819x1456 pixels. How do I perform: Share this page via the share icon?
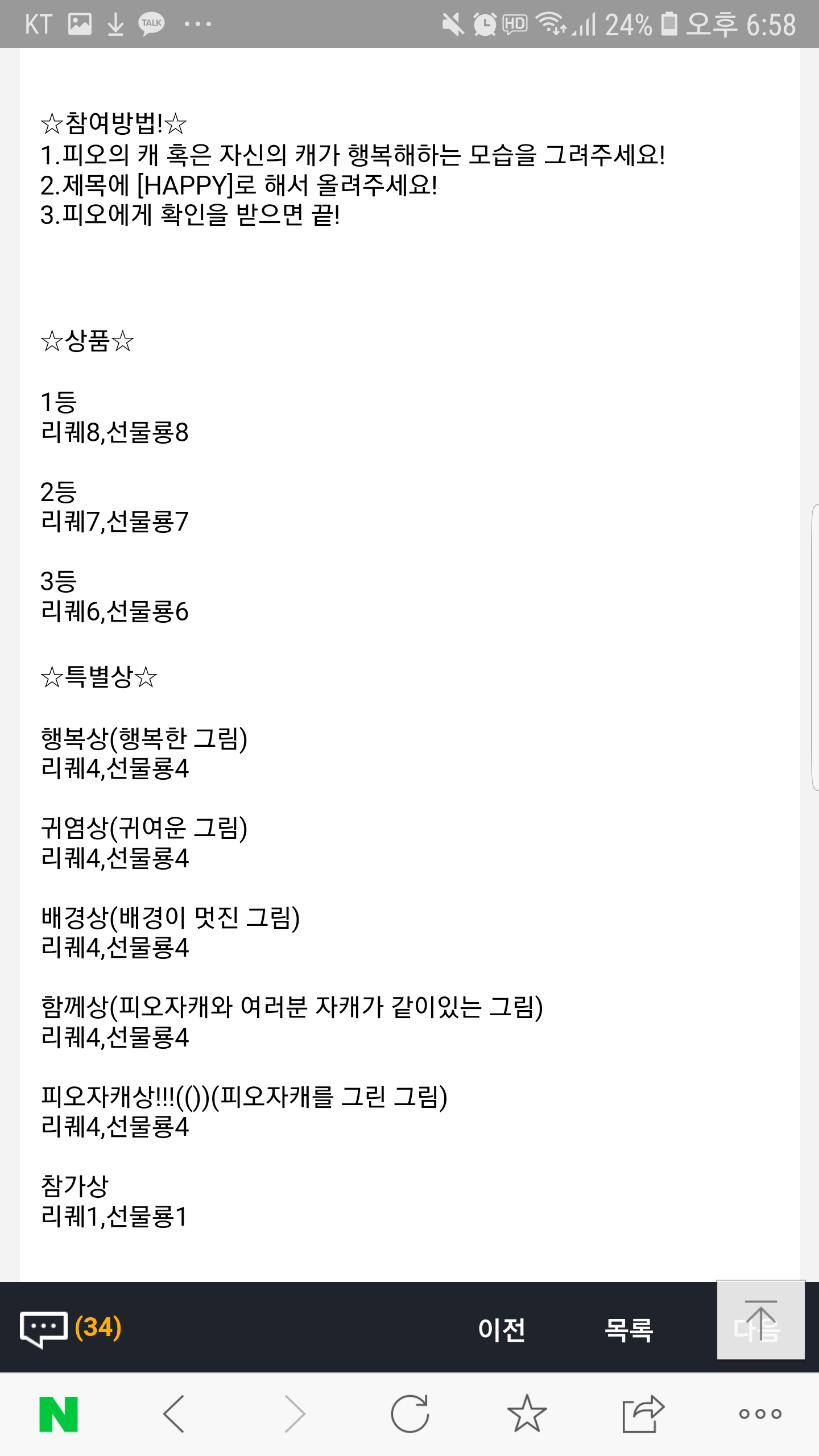pyautogui.click(x=643, y=1413)
